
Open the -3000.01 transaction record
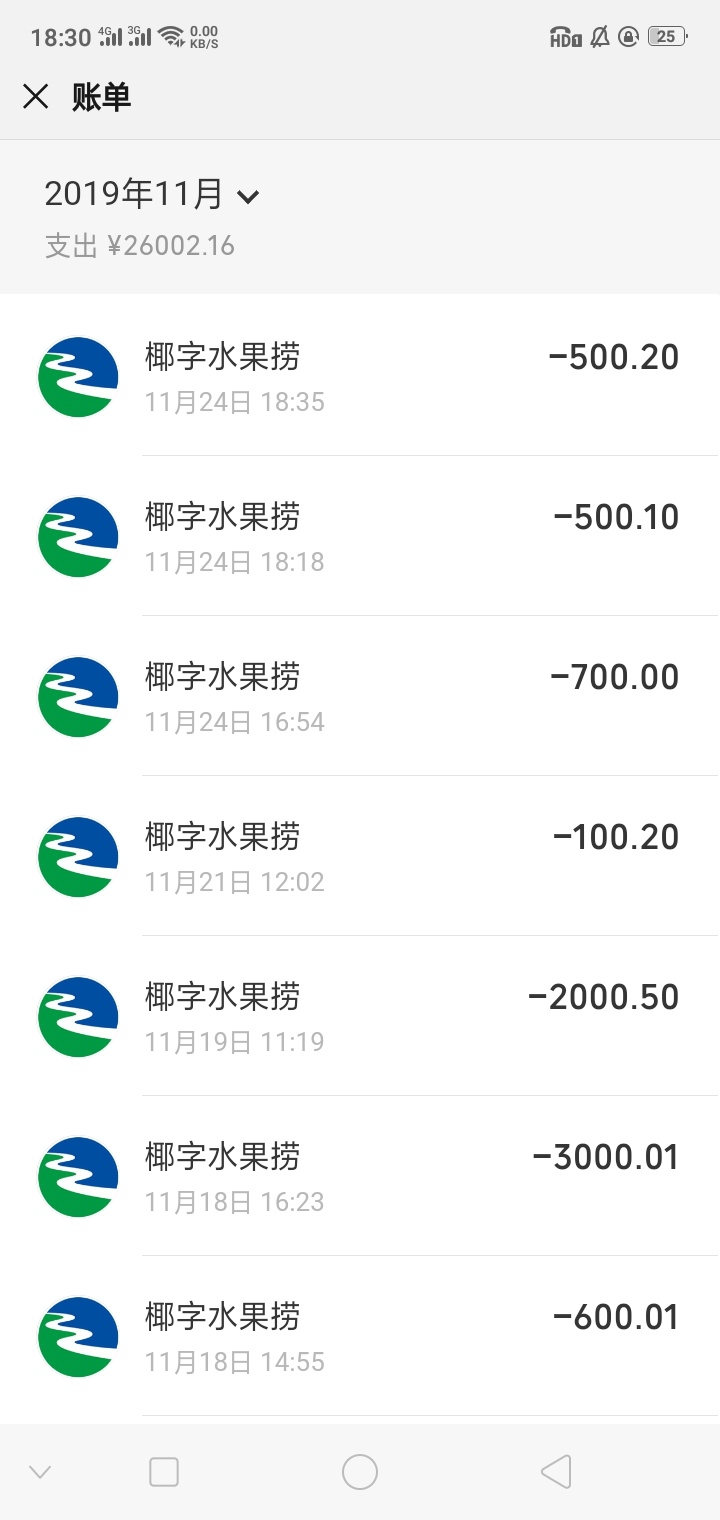click(360, 1176)
